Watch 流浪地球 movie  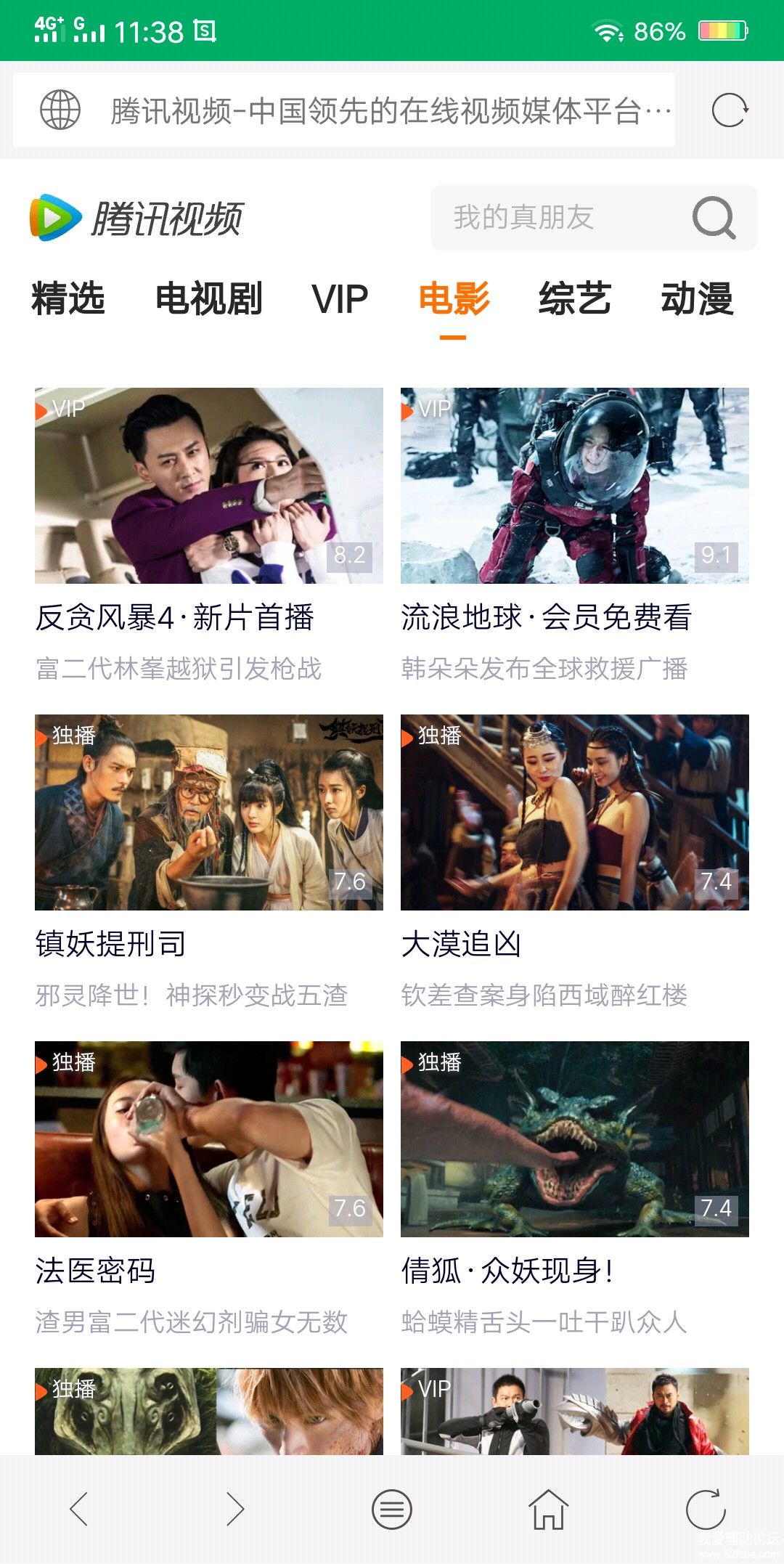click(x=575, y=486)
